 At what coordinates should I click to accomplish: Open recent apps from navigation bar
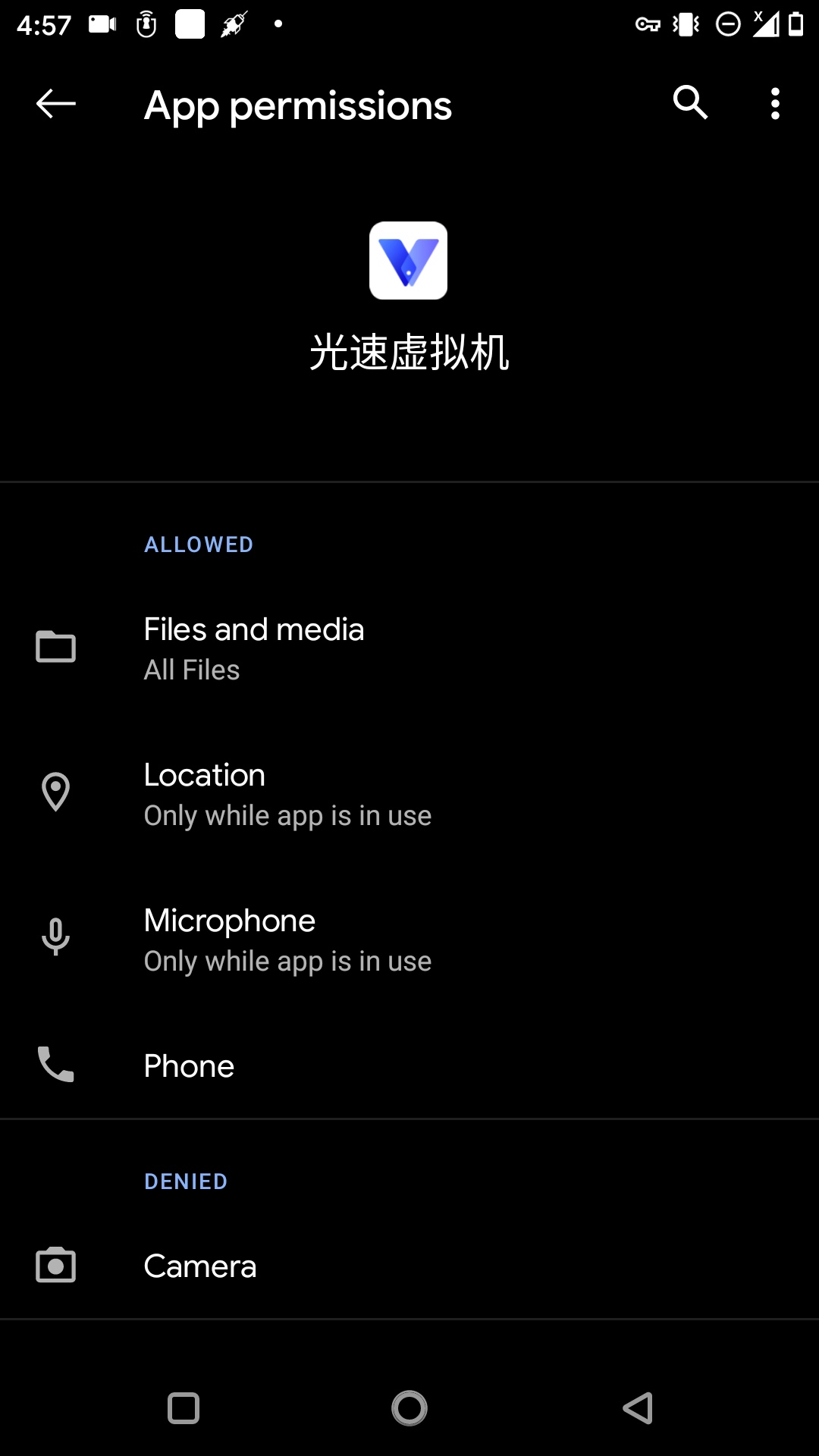tap(184, 1408)
